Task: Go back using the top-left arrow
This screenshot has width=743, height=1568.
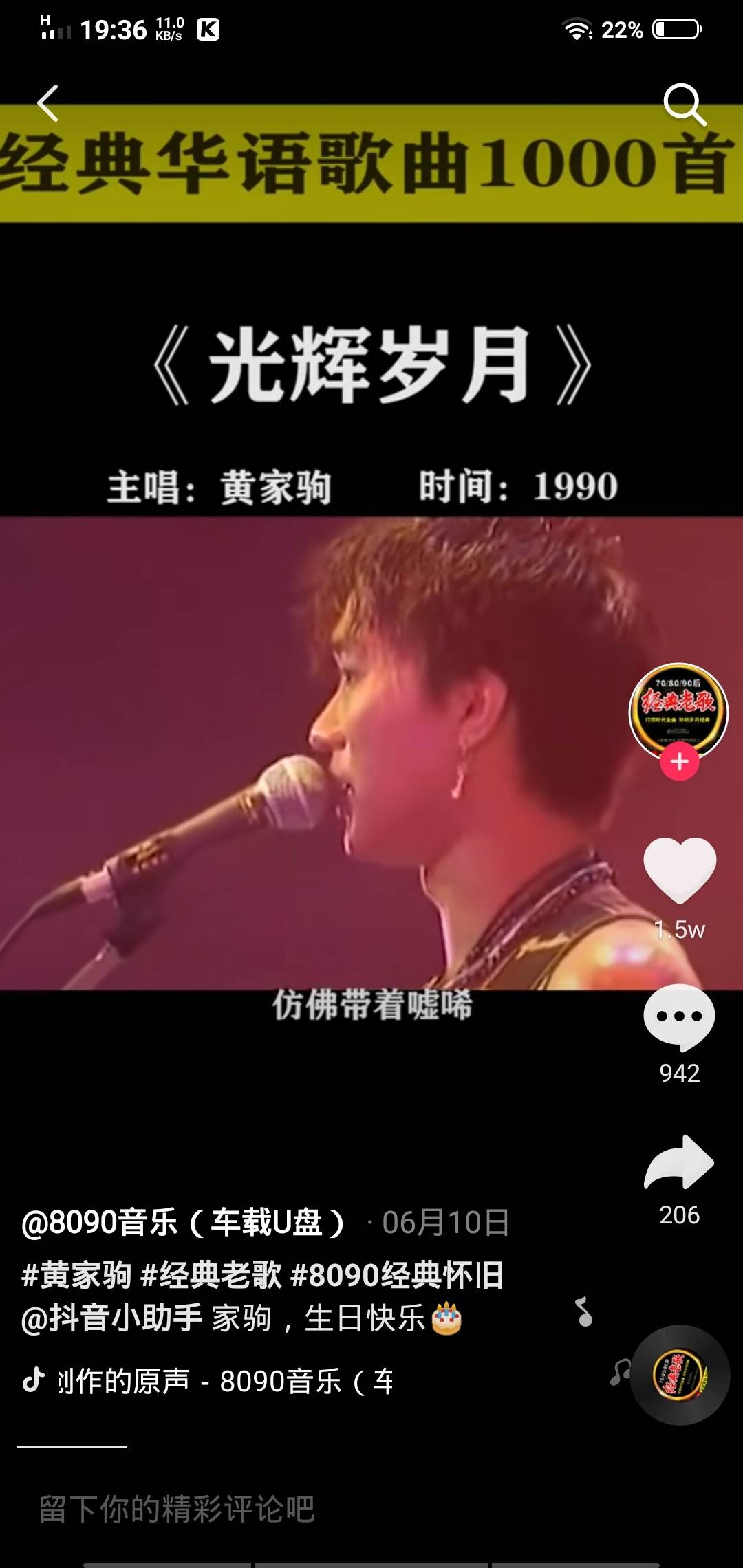Action: coord(48,103)
